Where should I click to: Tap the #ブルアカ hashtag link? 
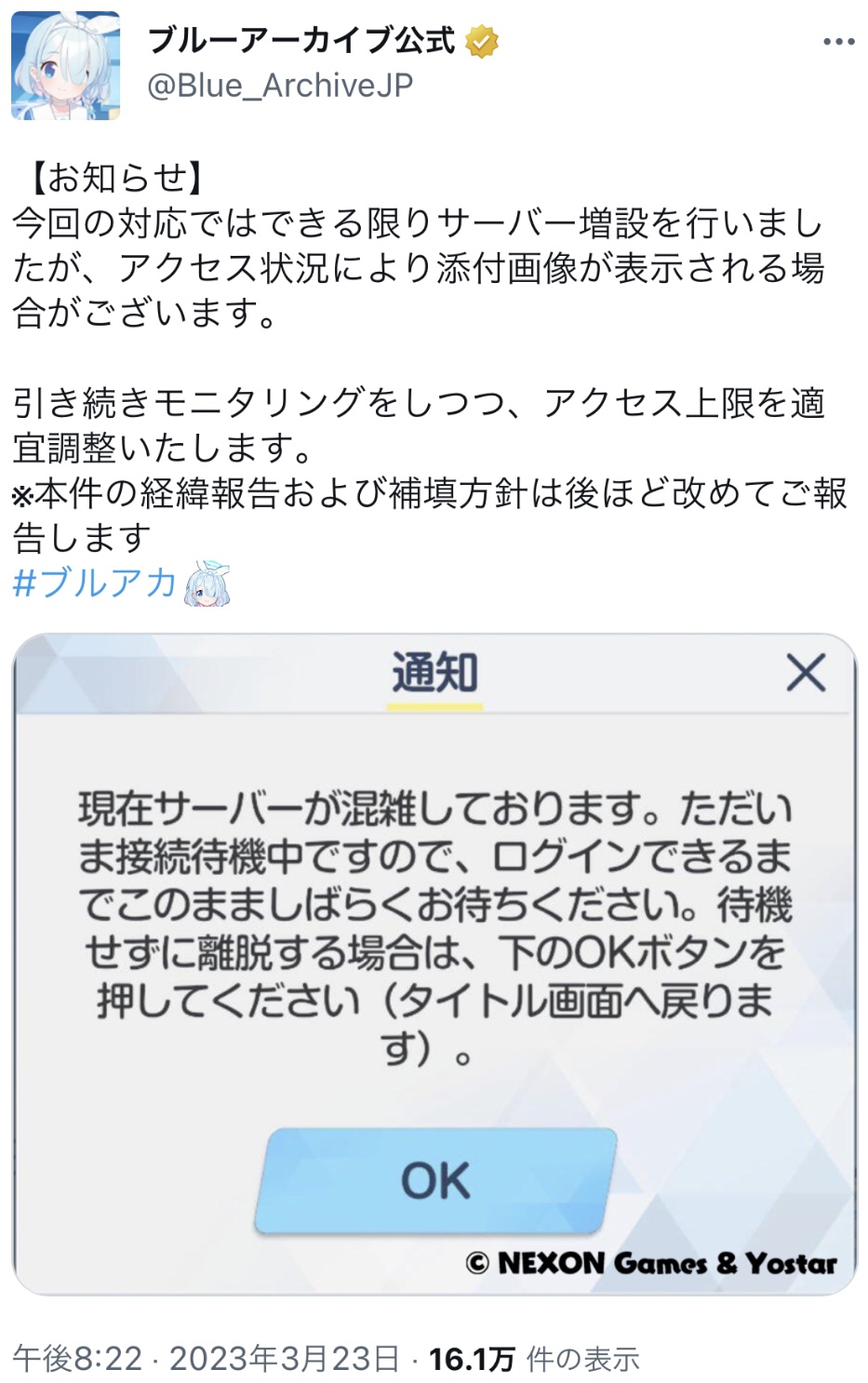tap(95, 583)
